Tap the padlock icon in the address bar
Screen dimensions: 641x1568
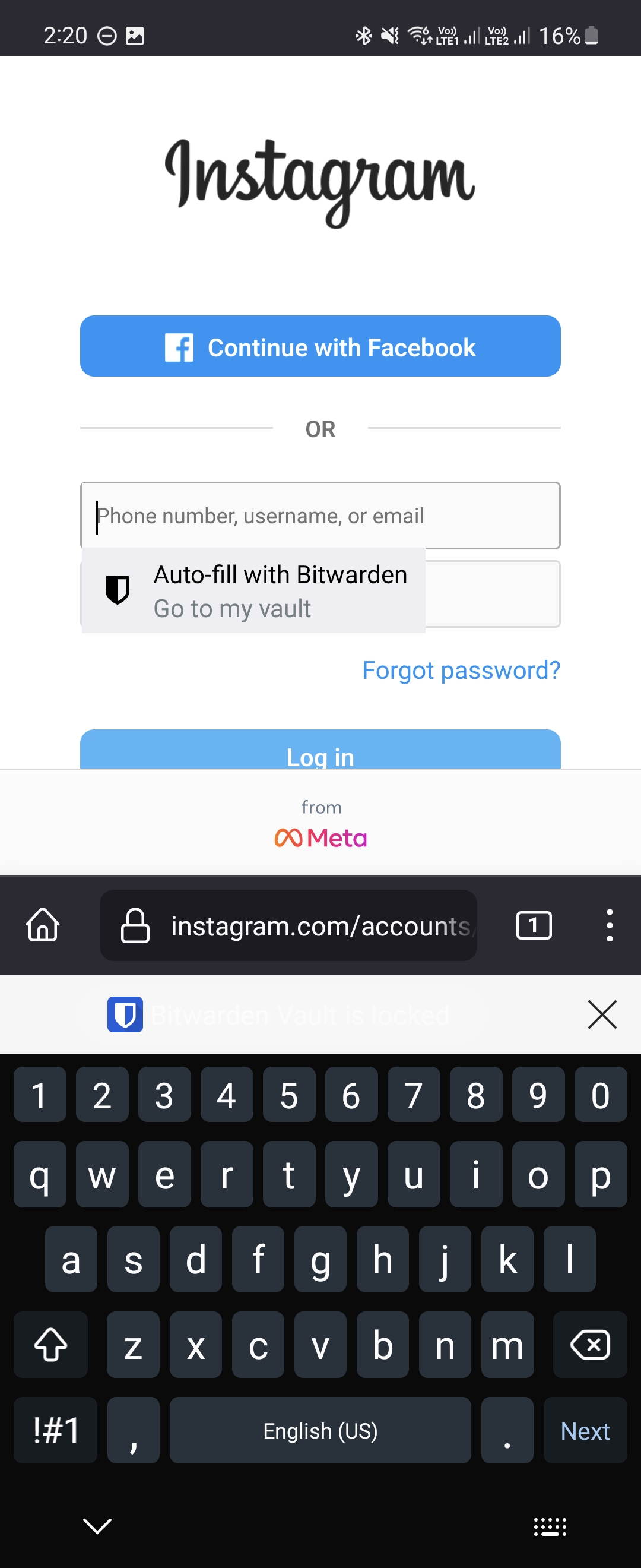point(135,925)
